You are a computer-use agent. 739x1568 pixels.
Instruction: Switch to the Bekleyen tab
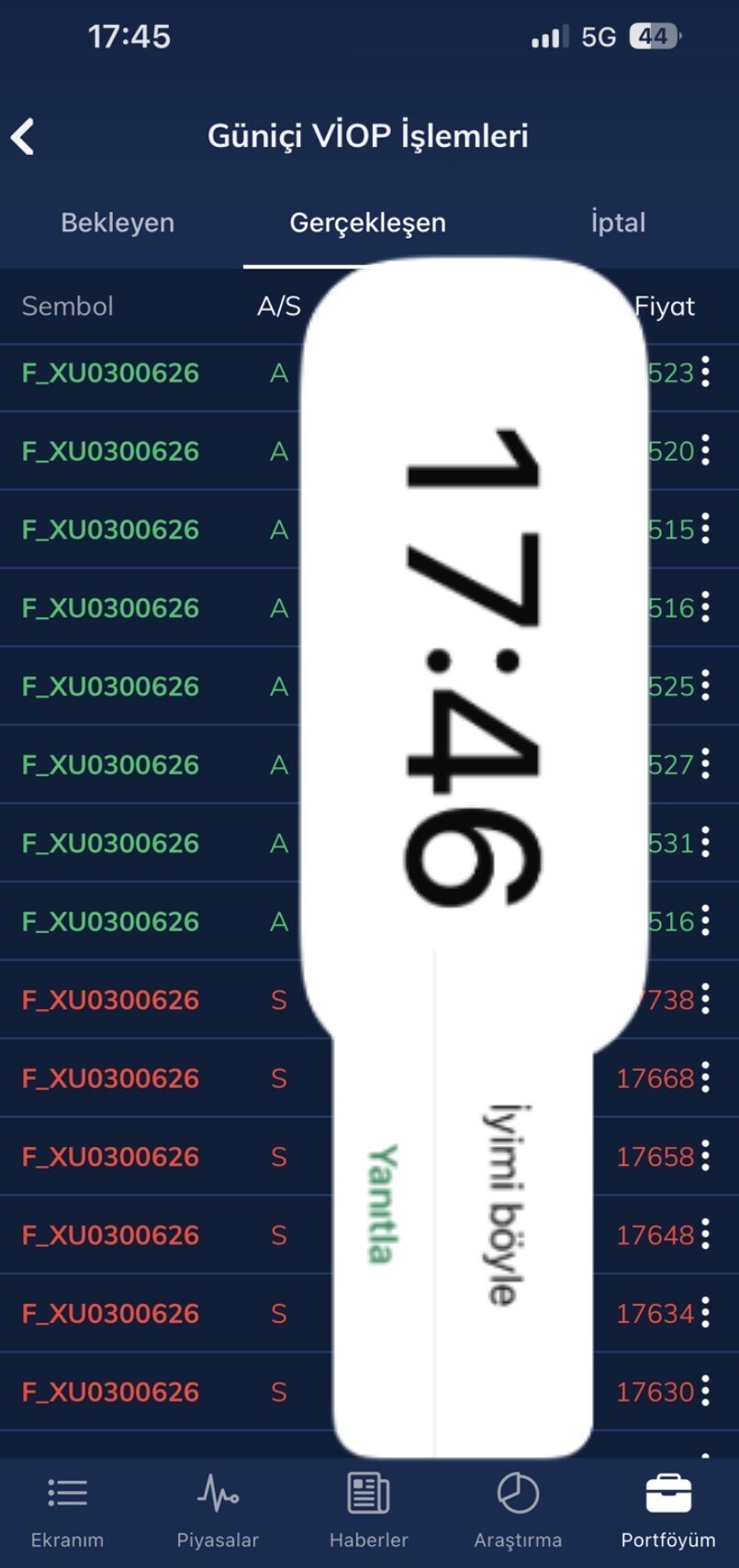[118, 223]
